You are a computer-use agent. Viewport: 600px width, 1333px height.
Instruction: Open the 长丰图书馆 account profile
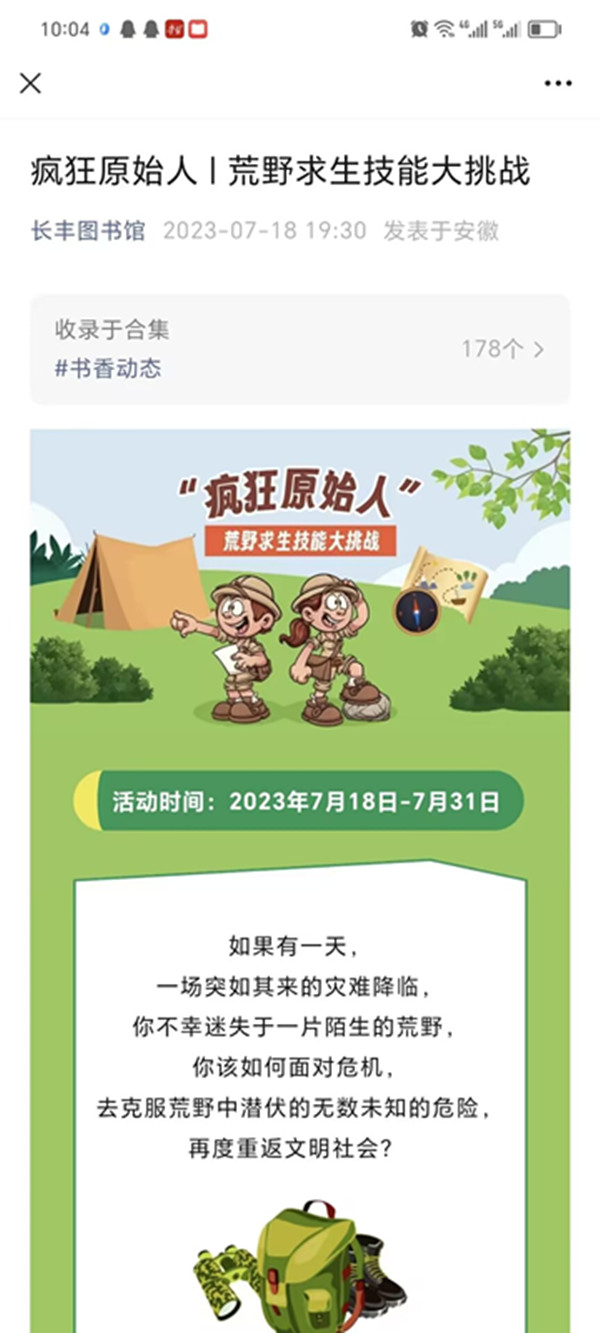pyautogui.click(x=87, y=231)
